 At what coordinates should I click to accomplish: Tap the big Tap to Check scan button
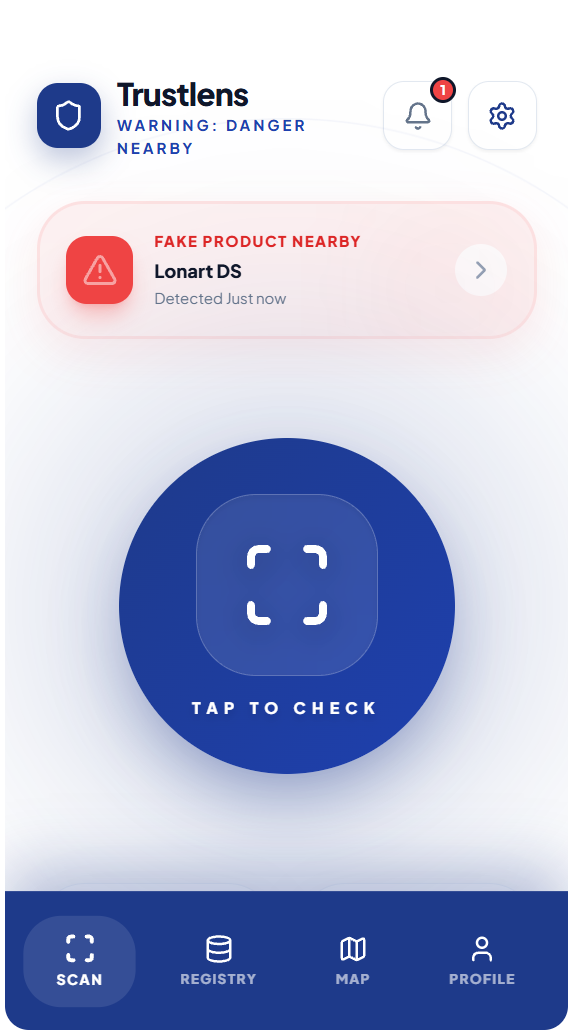(x=287, y=606)
